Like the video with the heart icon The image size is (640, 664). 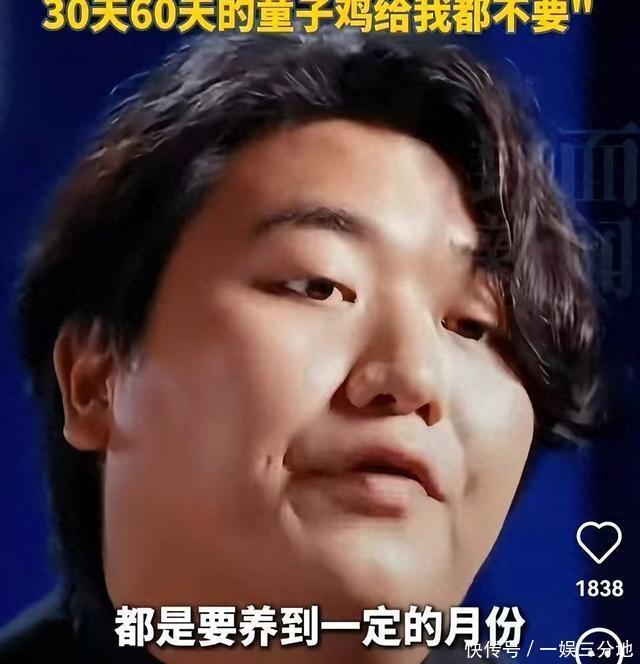click(598, 543)
